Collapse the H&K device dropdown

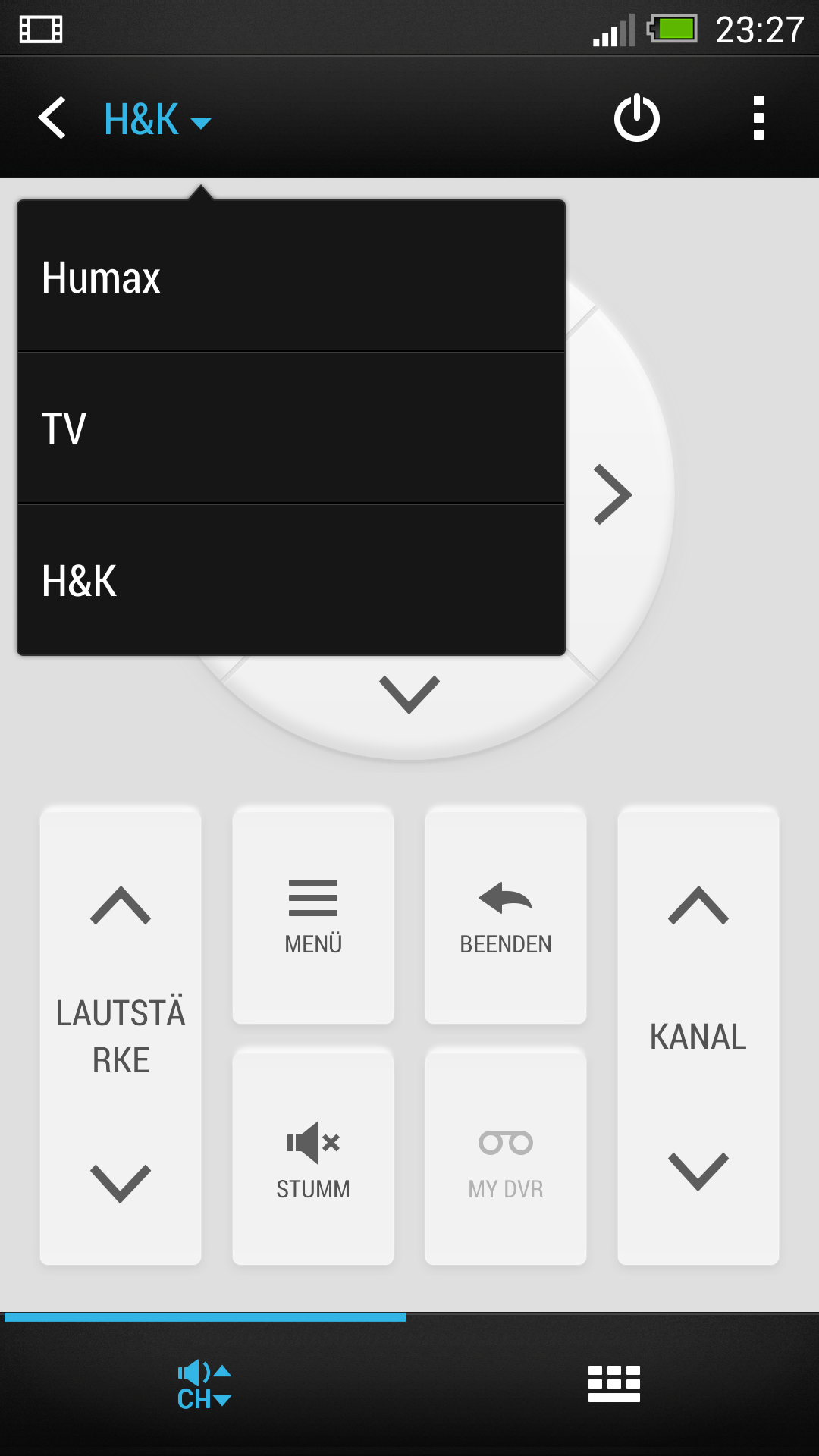tap(158, 120)
